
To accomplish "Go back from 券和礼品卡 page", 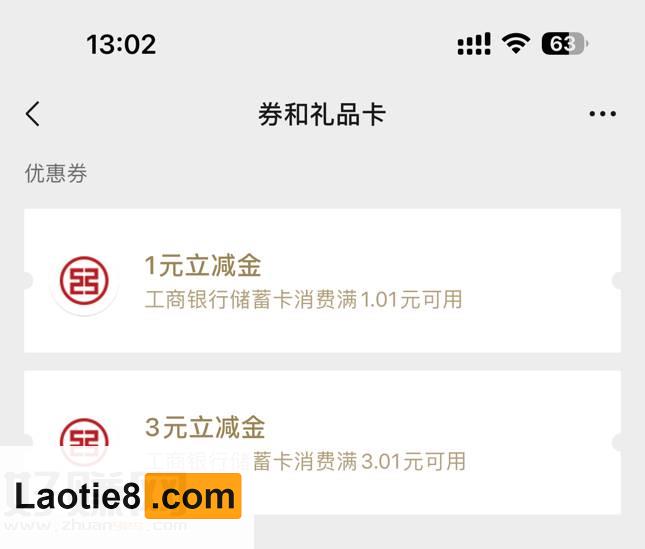I will [x=33, y=114].
